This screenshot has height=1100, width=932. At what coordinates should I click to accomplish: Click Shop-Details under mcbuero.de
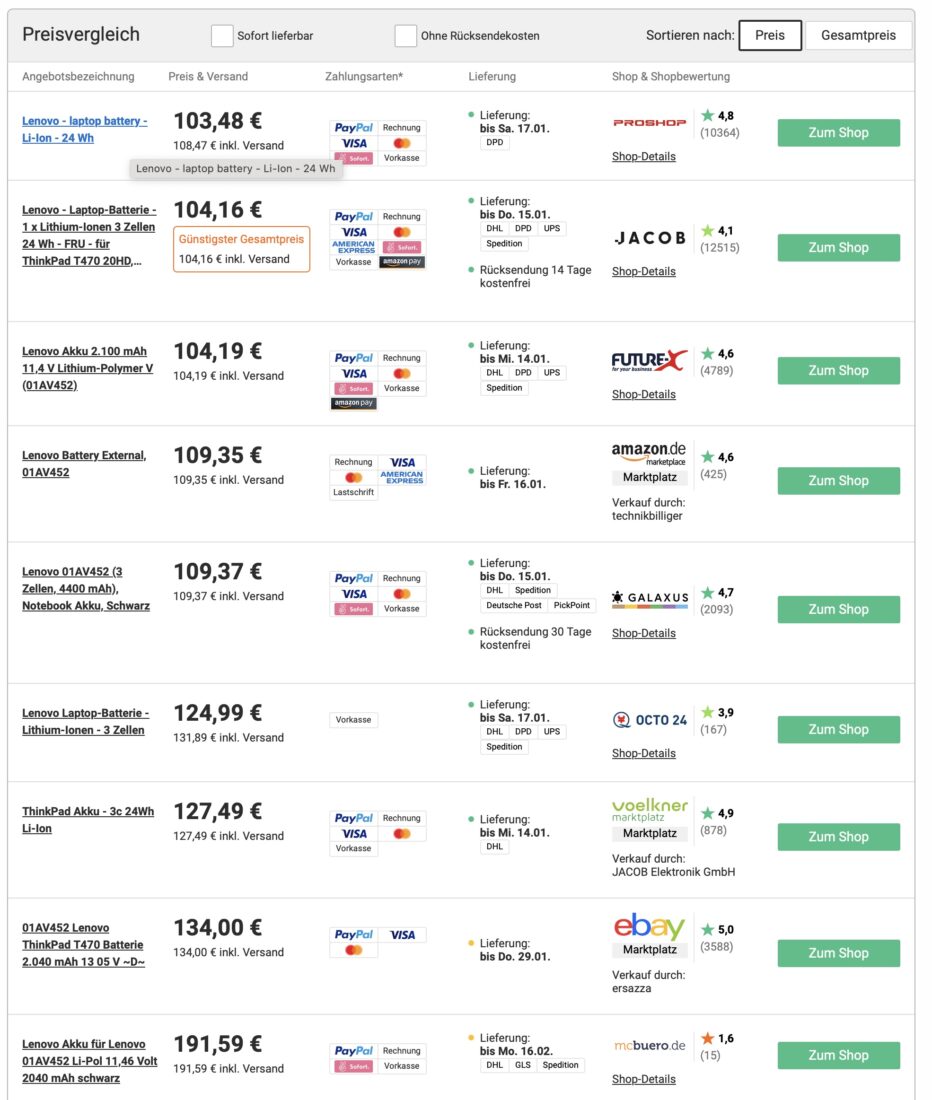pos(643,1079)
